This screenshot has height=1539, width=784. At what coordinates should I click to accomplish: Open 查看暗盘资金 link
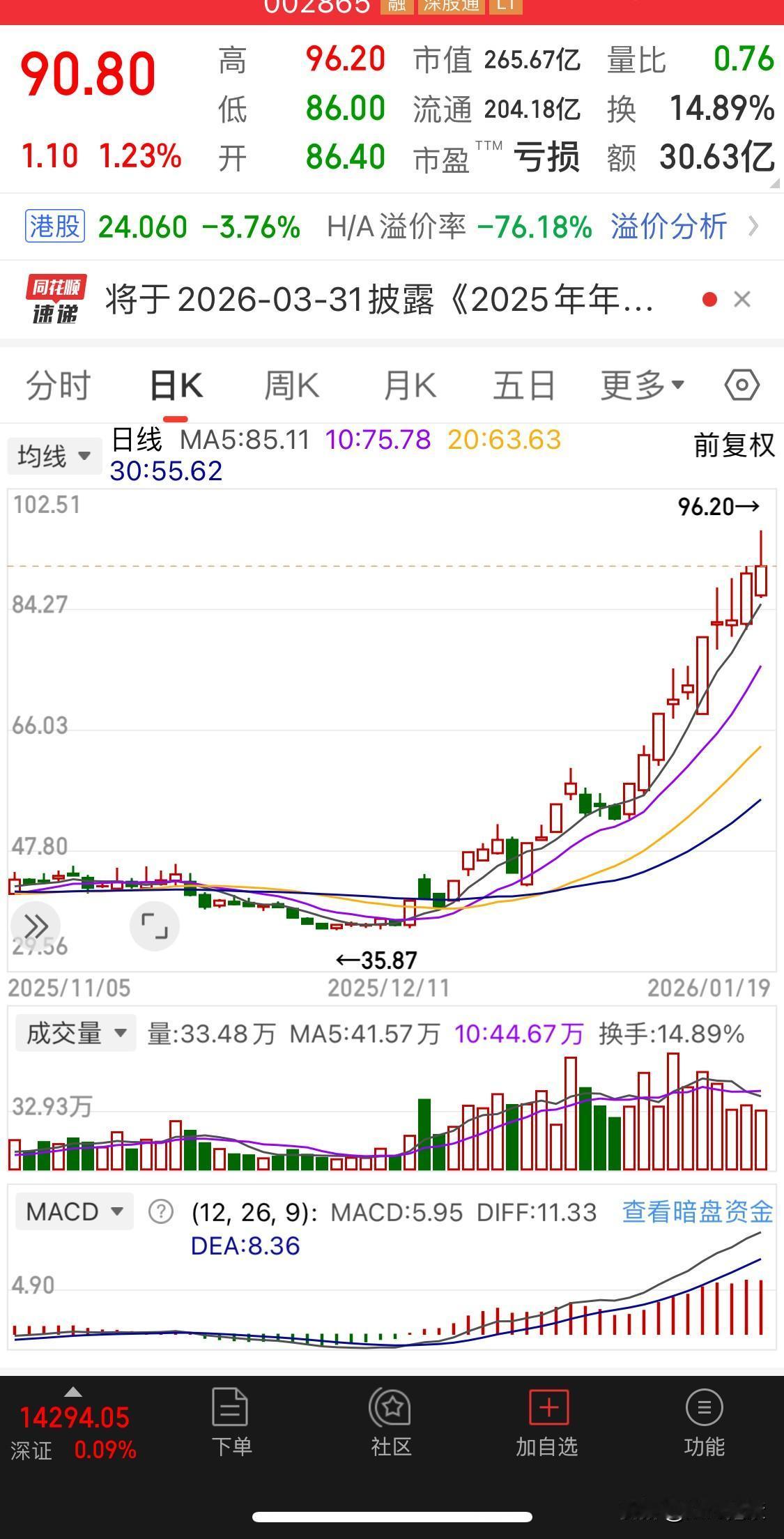coord(697,1211)
